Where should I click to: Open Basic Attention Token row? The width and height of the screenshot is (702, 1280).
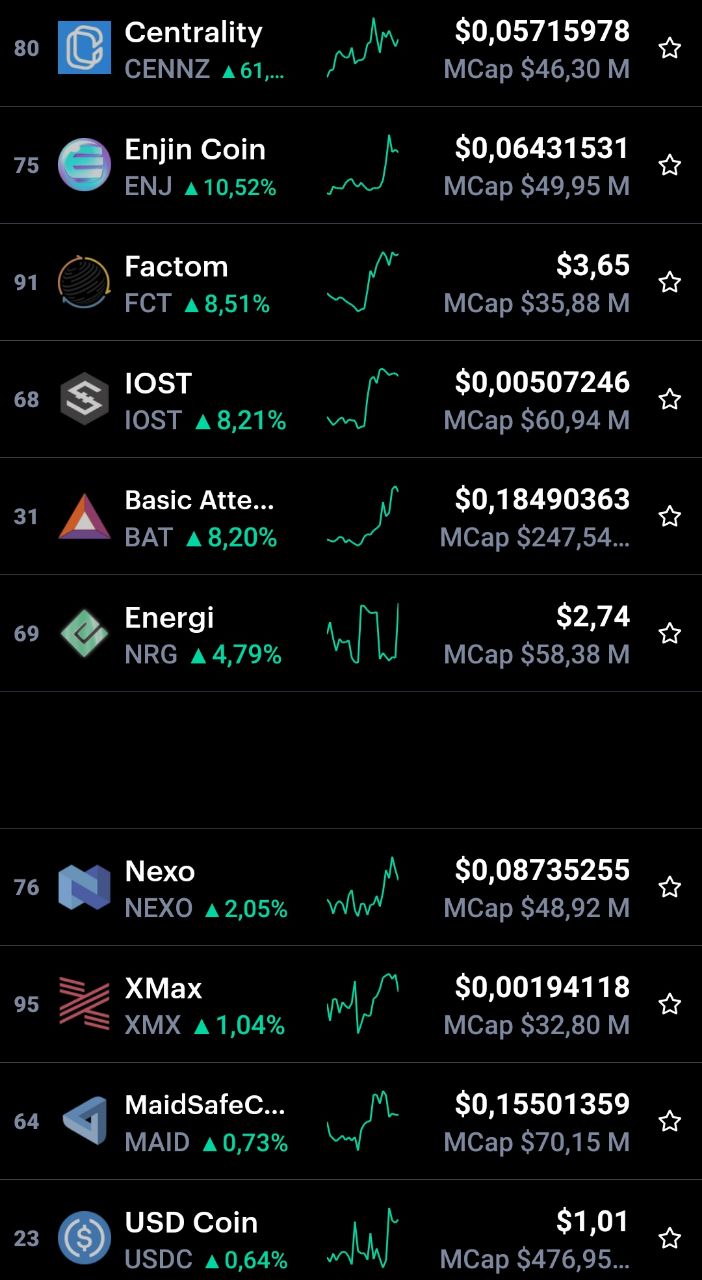pos(351,516)
